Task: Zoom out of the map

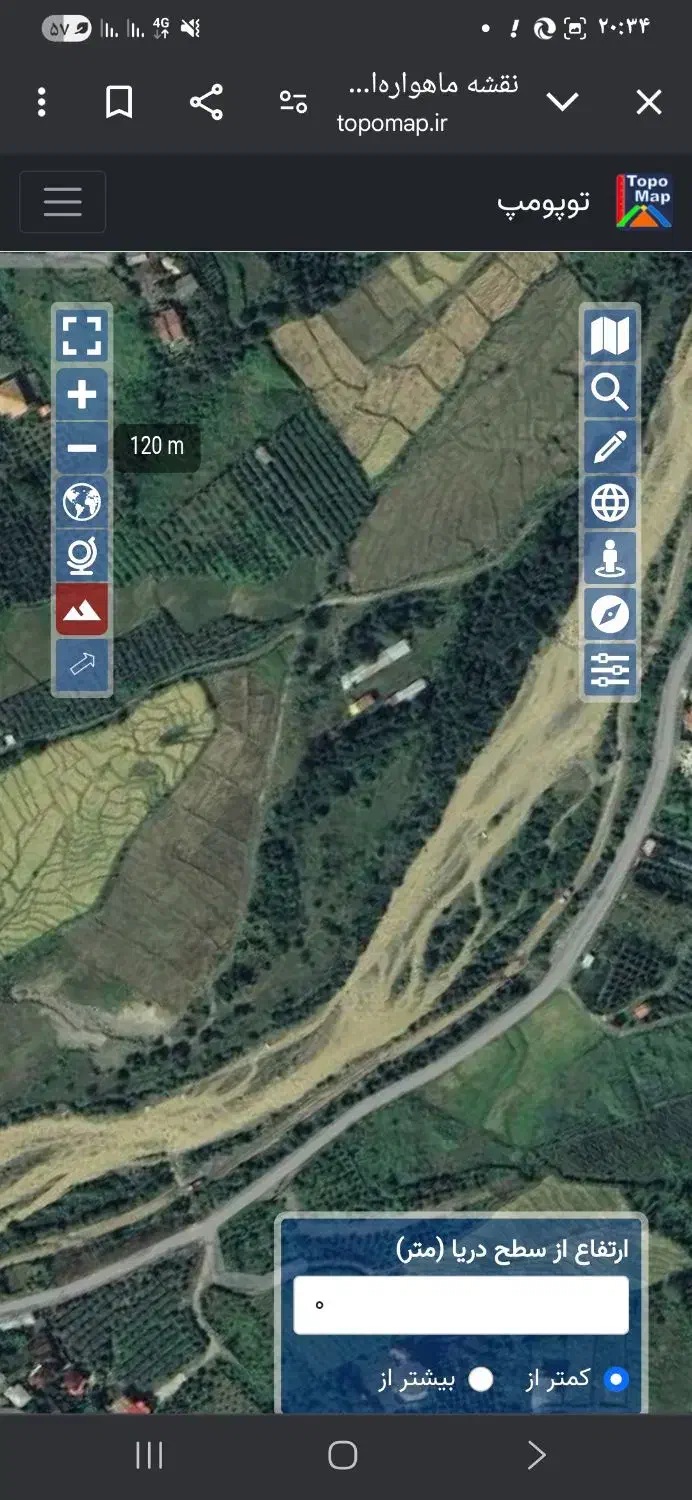Action: click(x=82, y=447)
